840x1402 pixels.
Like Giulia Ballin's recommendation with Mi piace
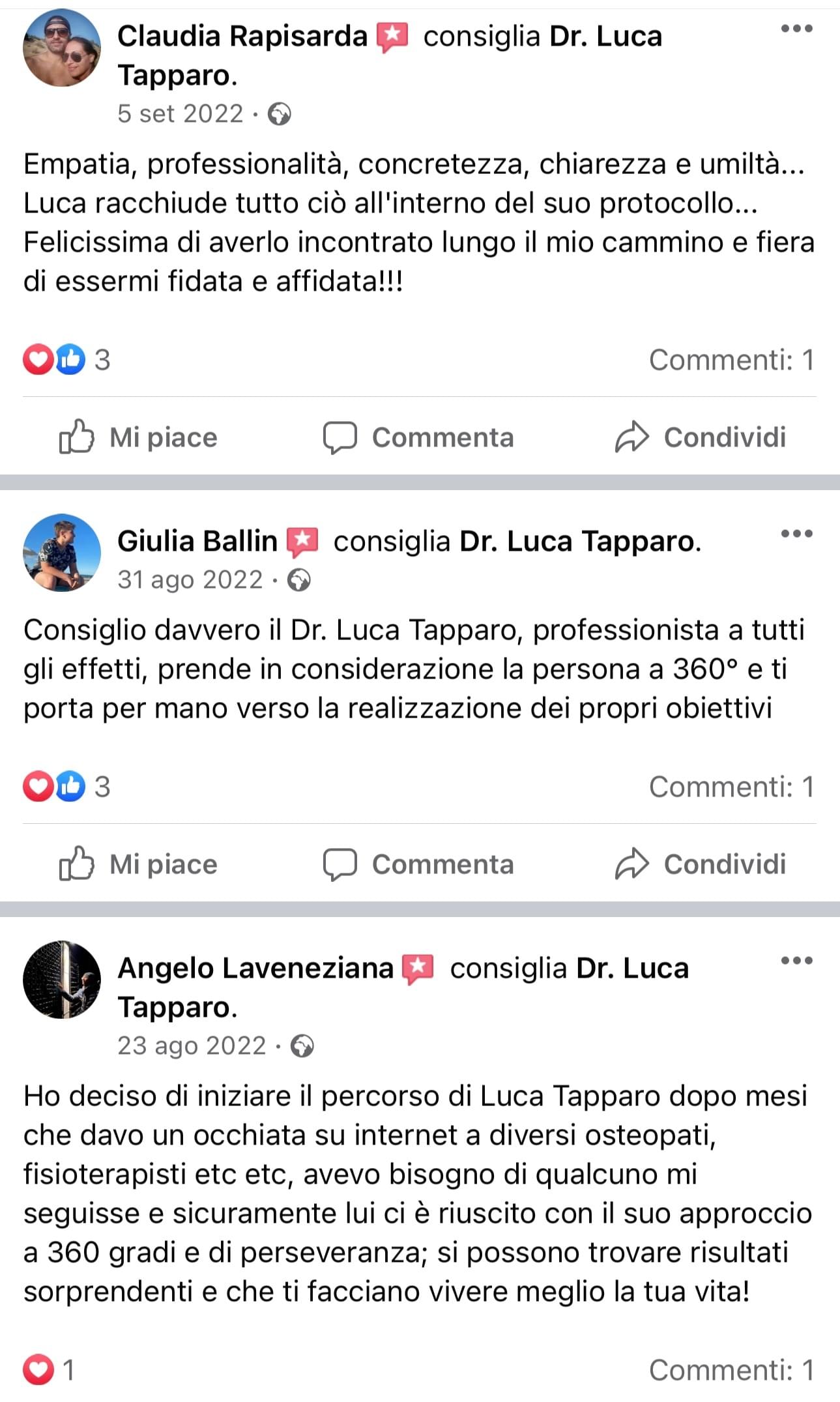click(x=138, y=864)
